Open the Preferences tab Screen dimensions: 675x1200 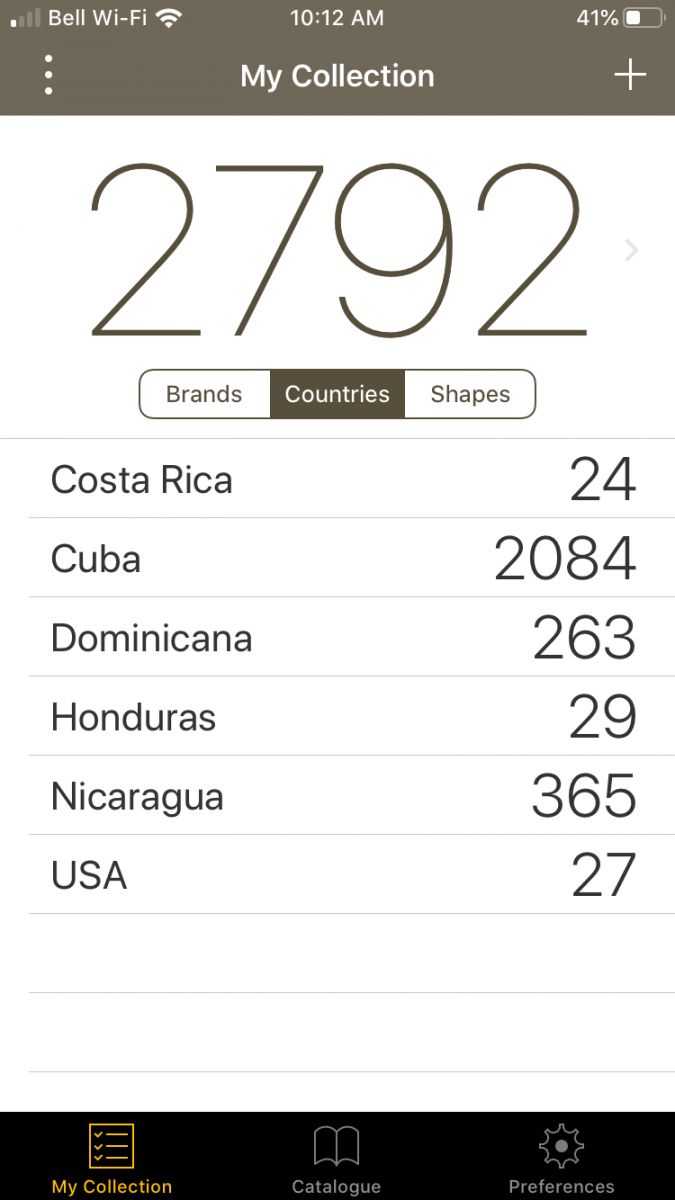tap(562, 1158)
